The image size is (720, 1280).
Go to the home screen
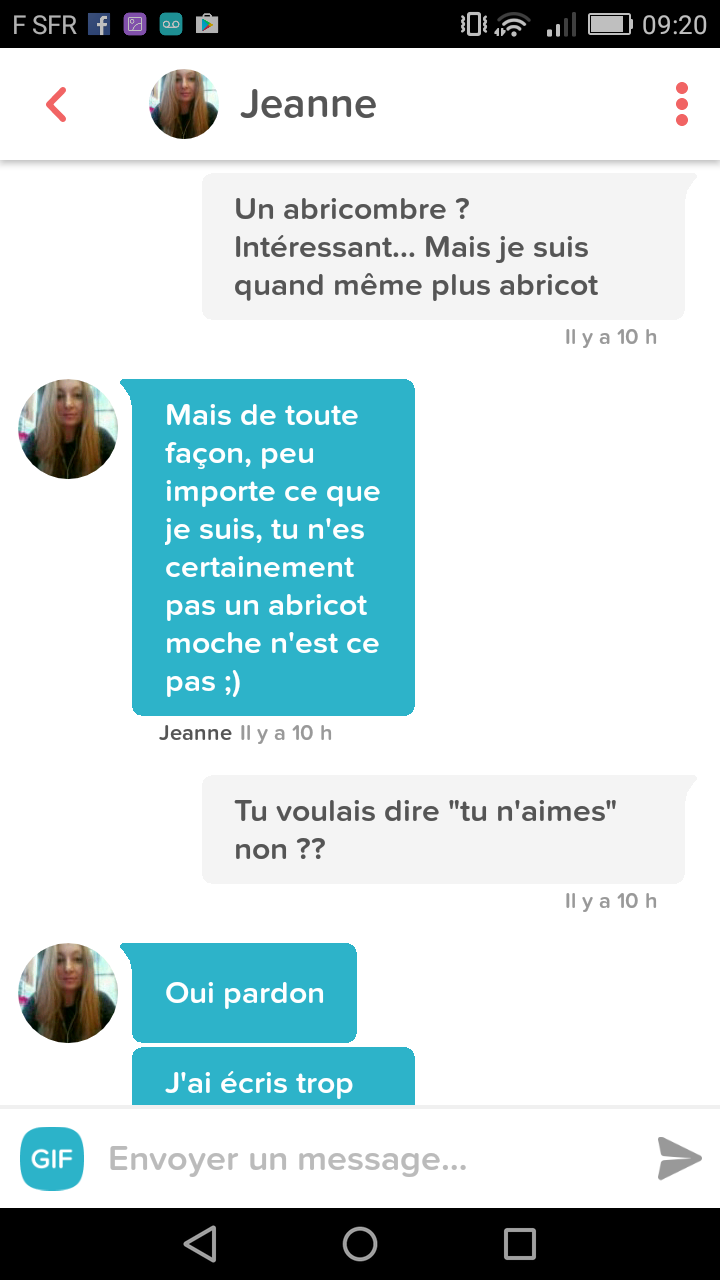click(x=360, y=1244)
